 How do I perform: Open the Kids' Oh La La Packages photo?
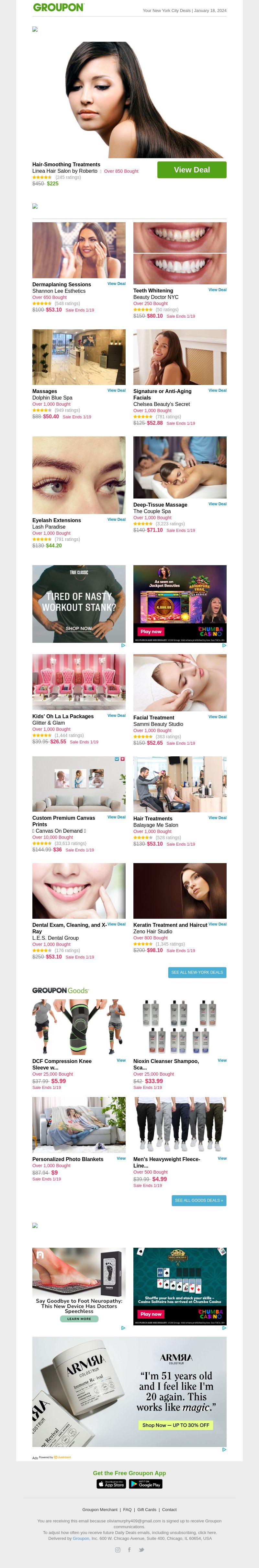coord(79,682)
